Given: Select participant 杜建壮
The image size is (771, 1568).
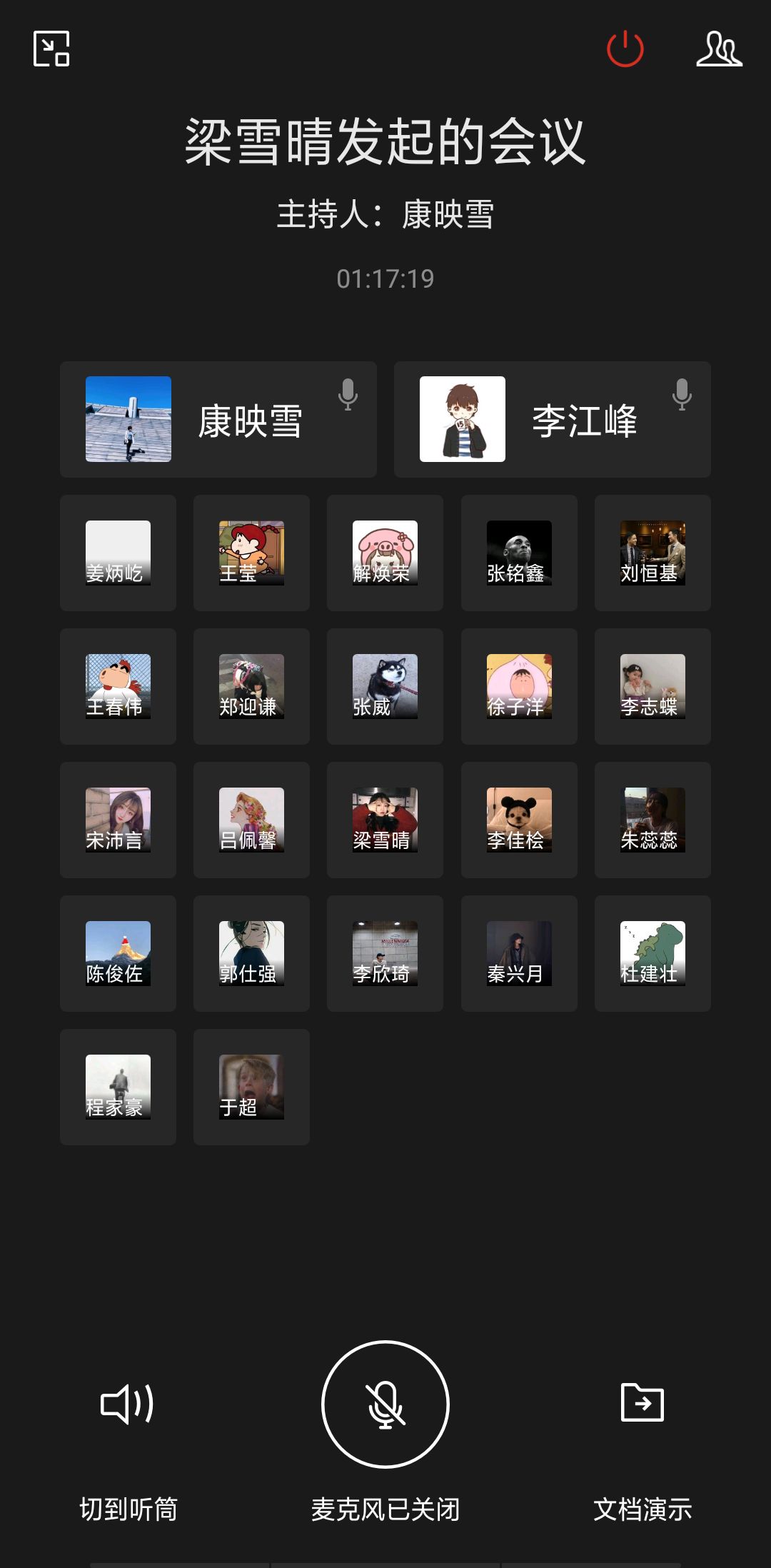Looking at the screenshot, I should tap(652, 953).
